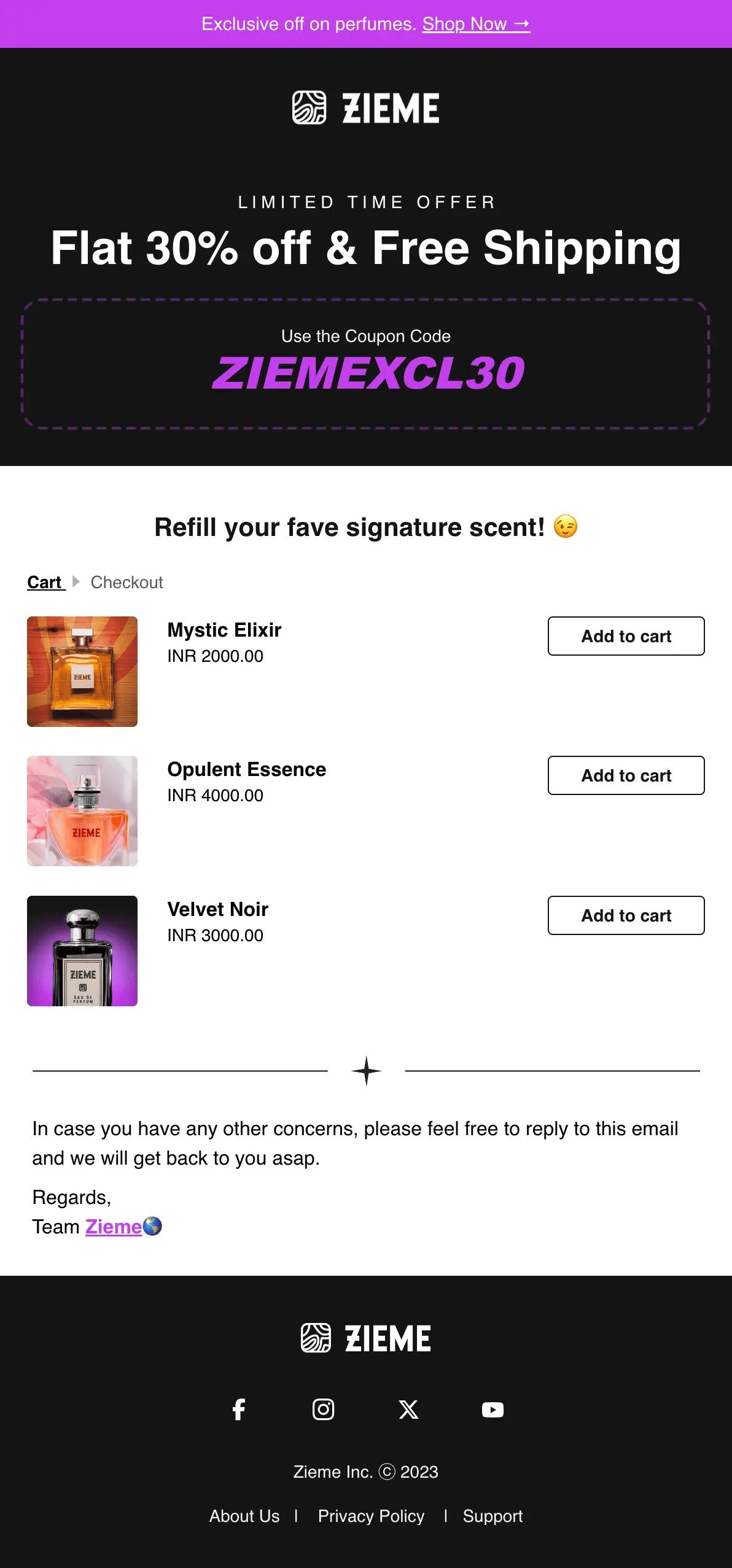Viewport: 732px width, 1568px height.
Task: Open the Cart breadcrumb link
Action: click(x=45, y=582)
